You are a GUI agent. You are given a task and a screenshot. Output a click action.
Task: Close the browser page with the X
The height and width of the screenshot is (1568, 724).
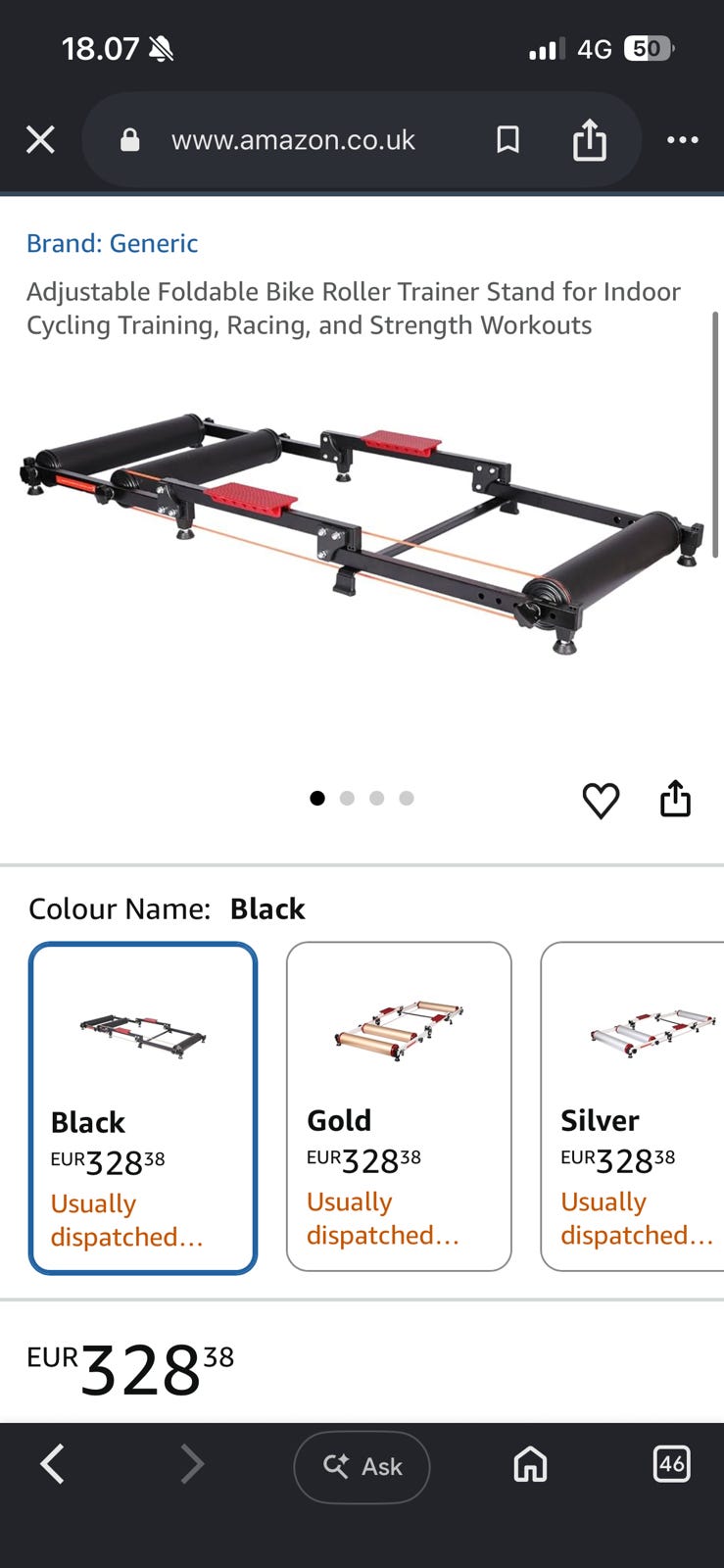pos(40,140)
